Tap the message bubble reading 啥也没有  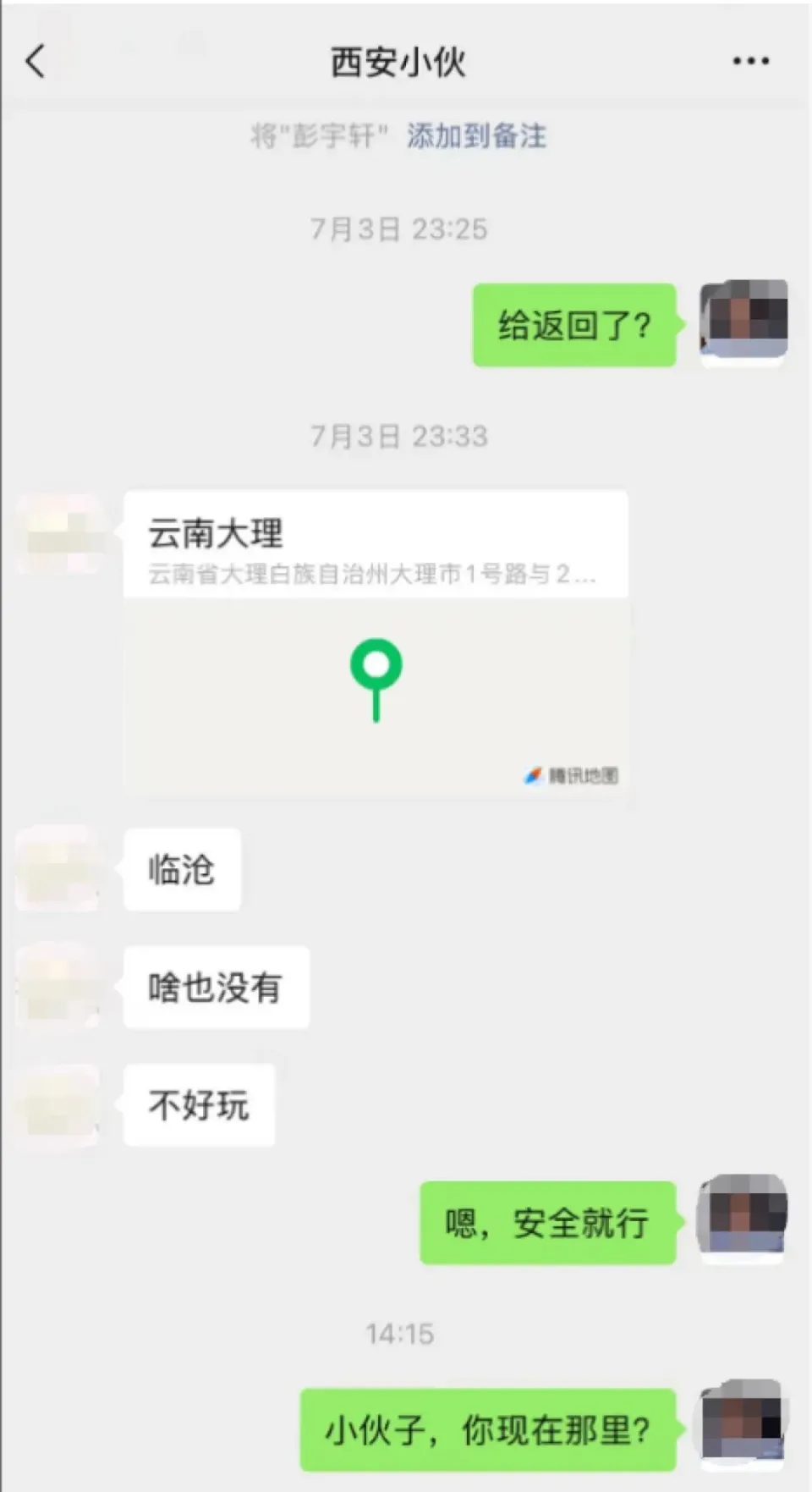click(x=216, y=988)
